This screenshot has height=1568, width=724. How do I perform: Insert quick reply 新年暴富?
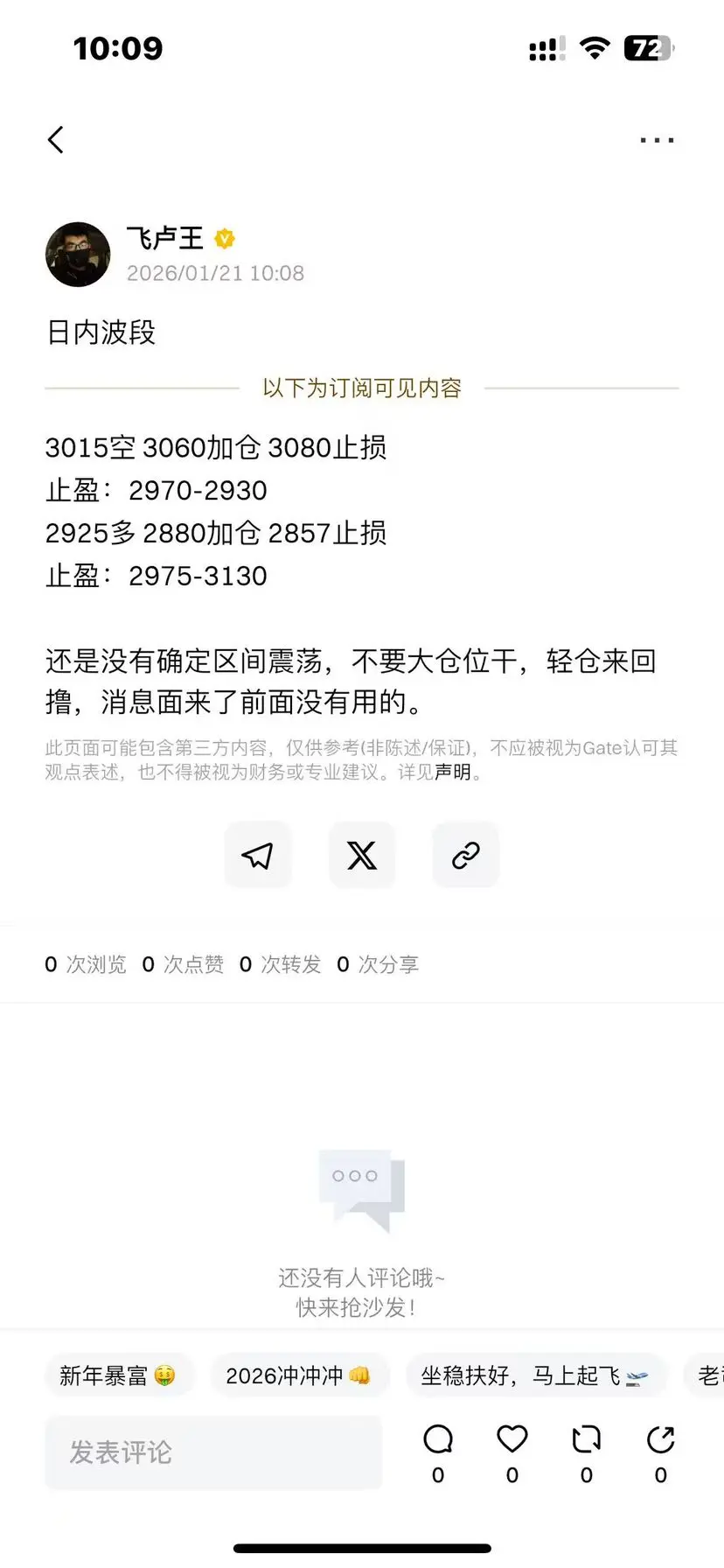click(120, 1375)
